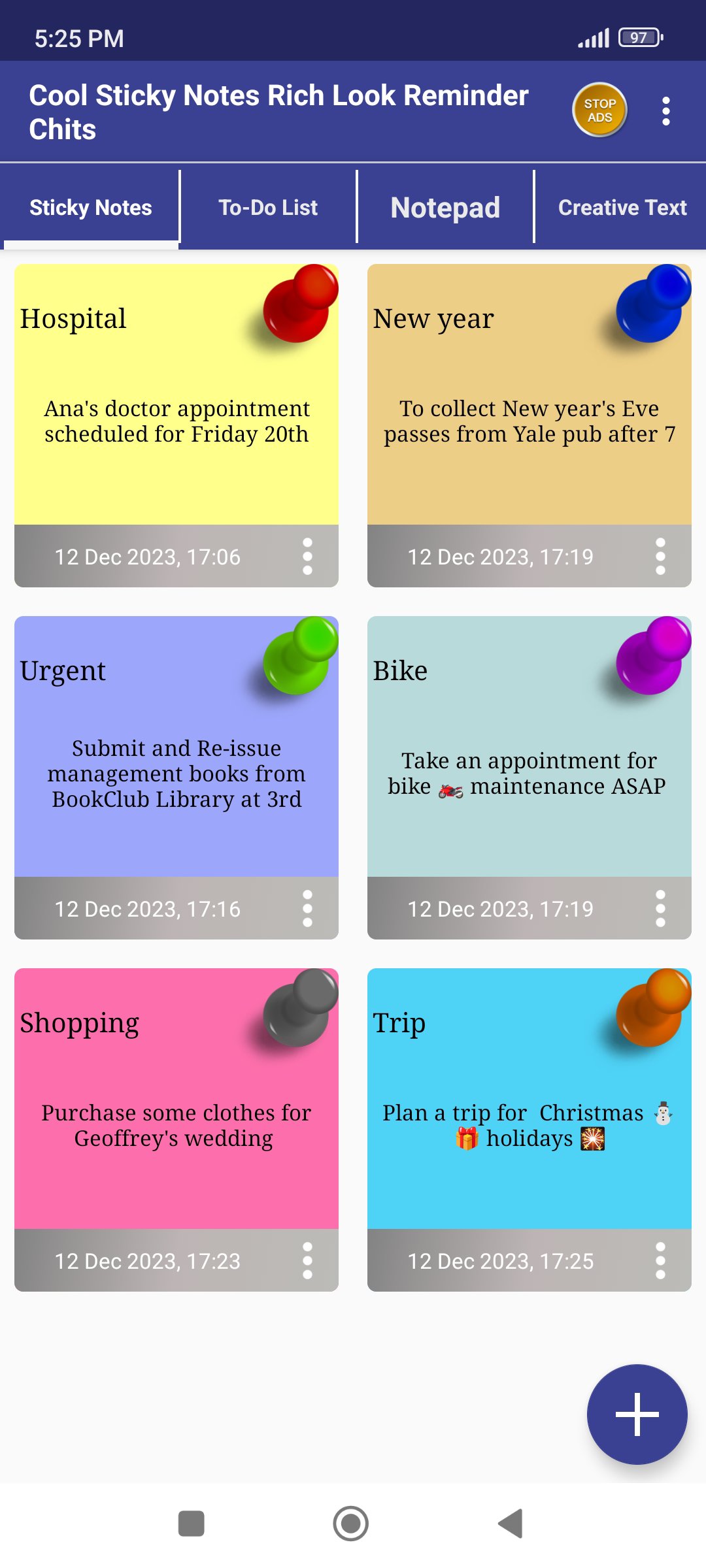Show more options for Urgent note

(307, 909)
